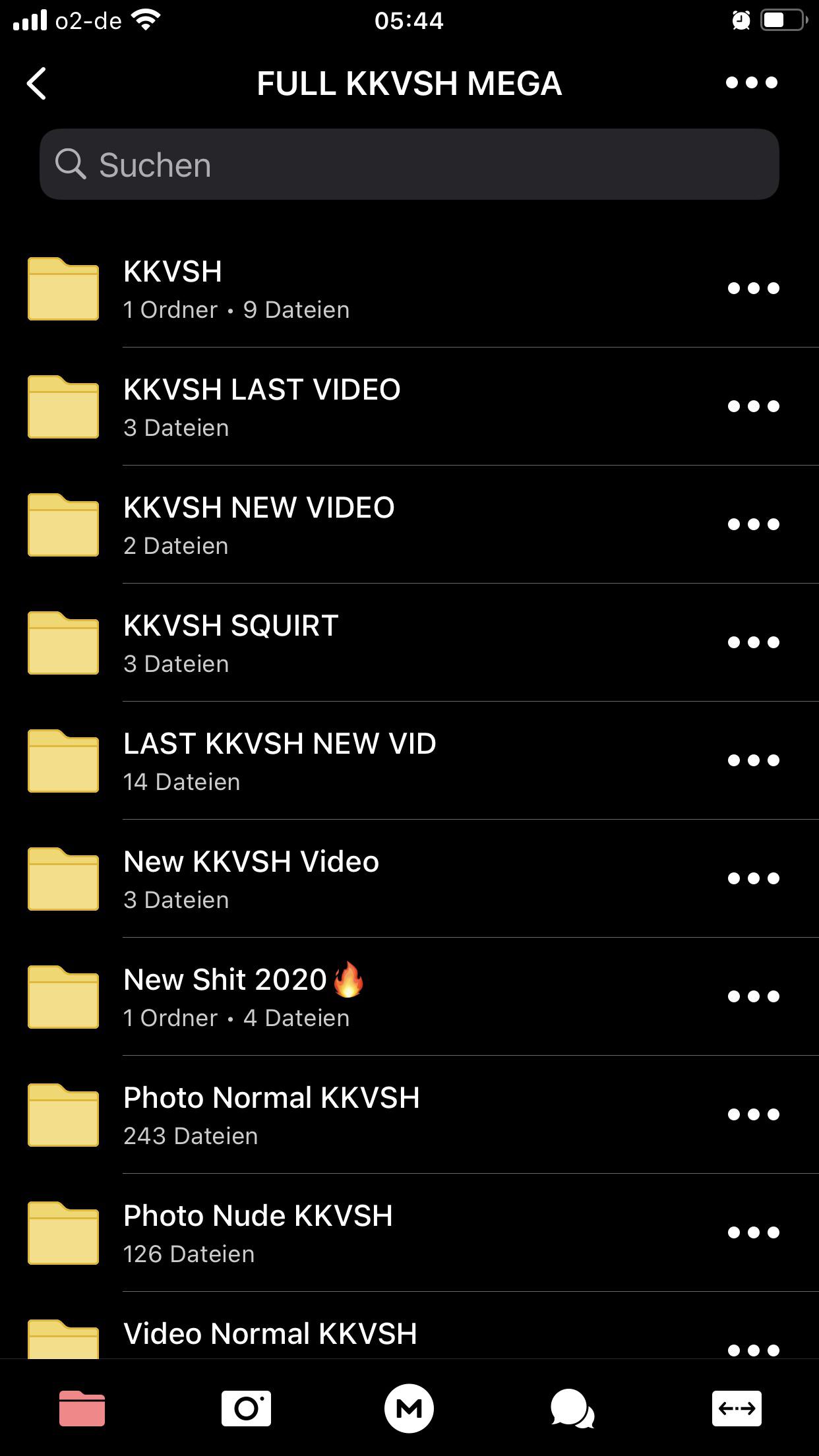Go back using the top-left arrow
This screenshot has height=1456, width=819.
tap(37, 84)
